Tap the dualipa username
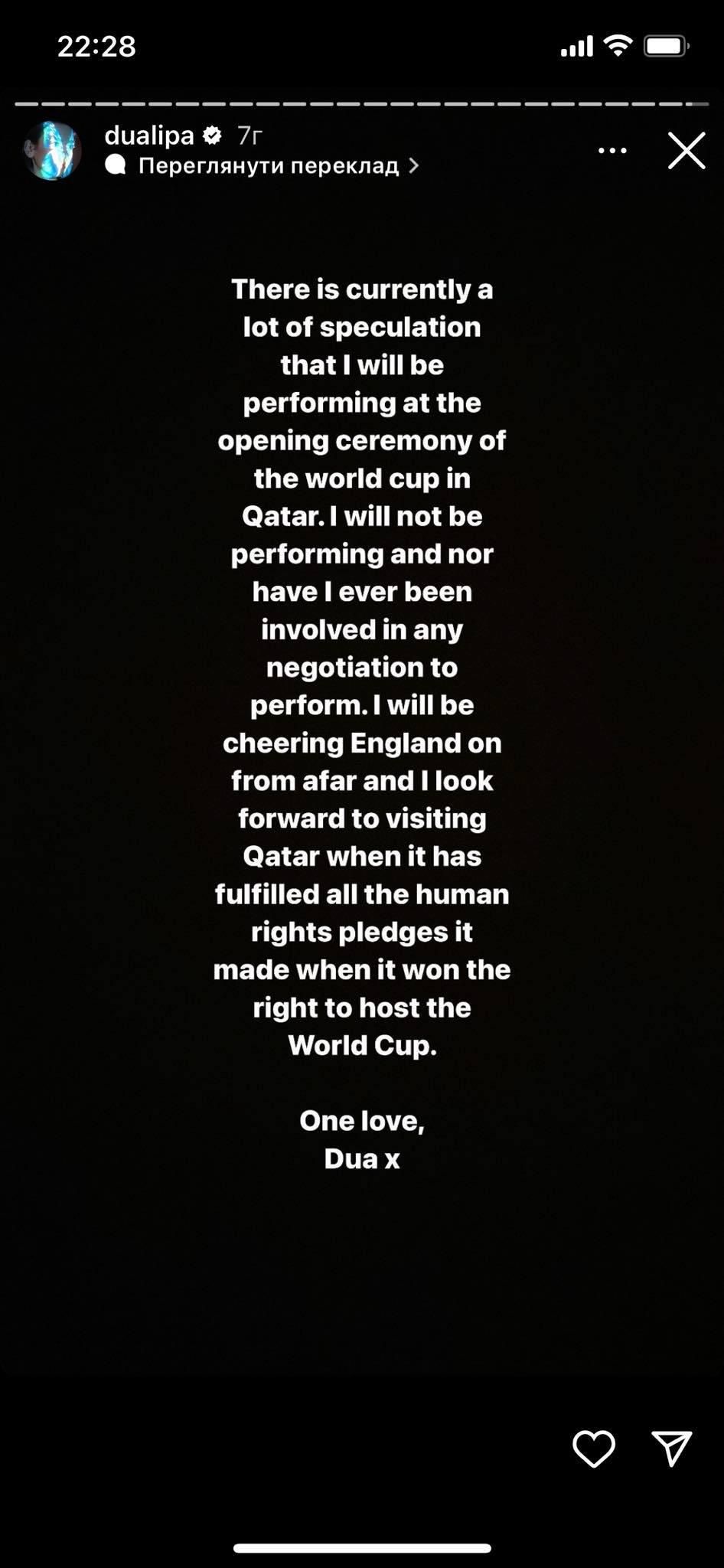 [149, 136]
